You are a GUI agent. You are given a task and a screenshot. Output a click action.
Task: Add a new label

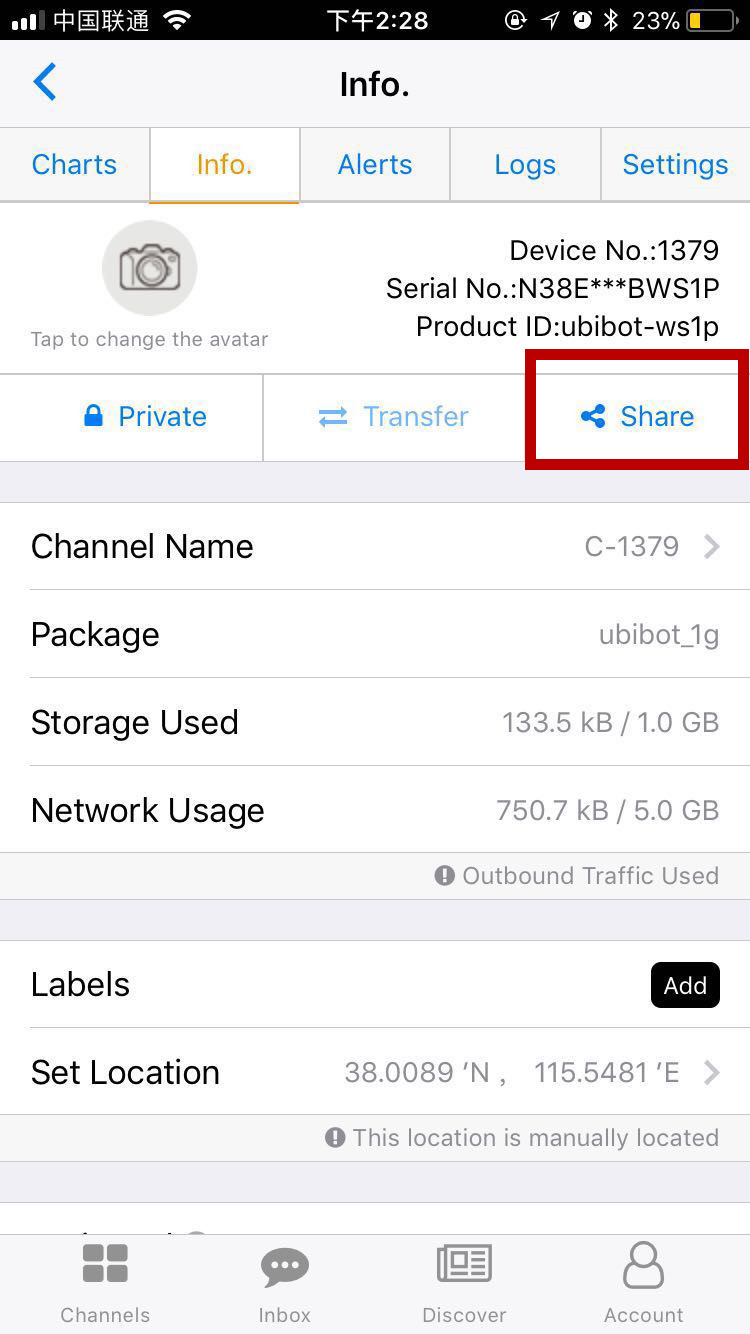pos(685,985)
